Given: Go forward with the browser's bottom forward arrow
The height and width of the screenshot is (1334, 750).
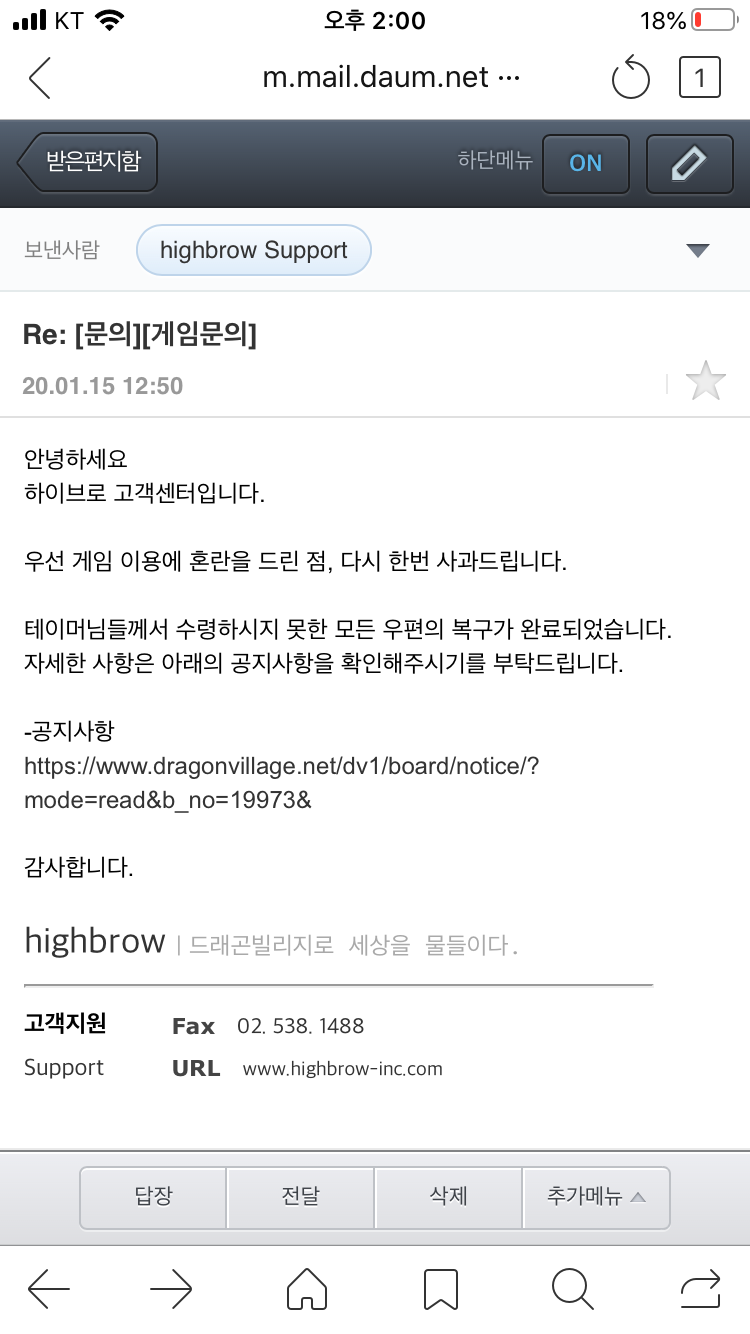Looking at the screenshot, I should pyautogui.click(x=171, y=1290).
